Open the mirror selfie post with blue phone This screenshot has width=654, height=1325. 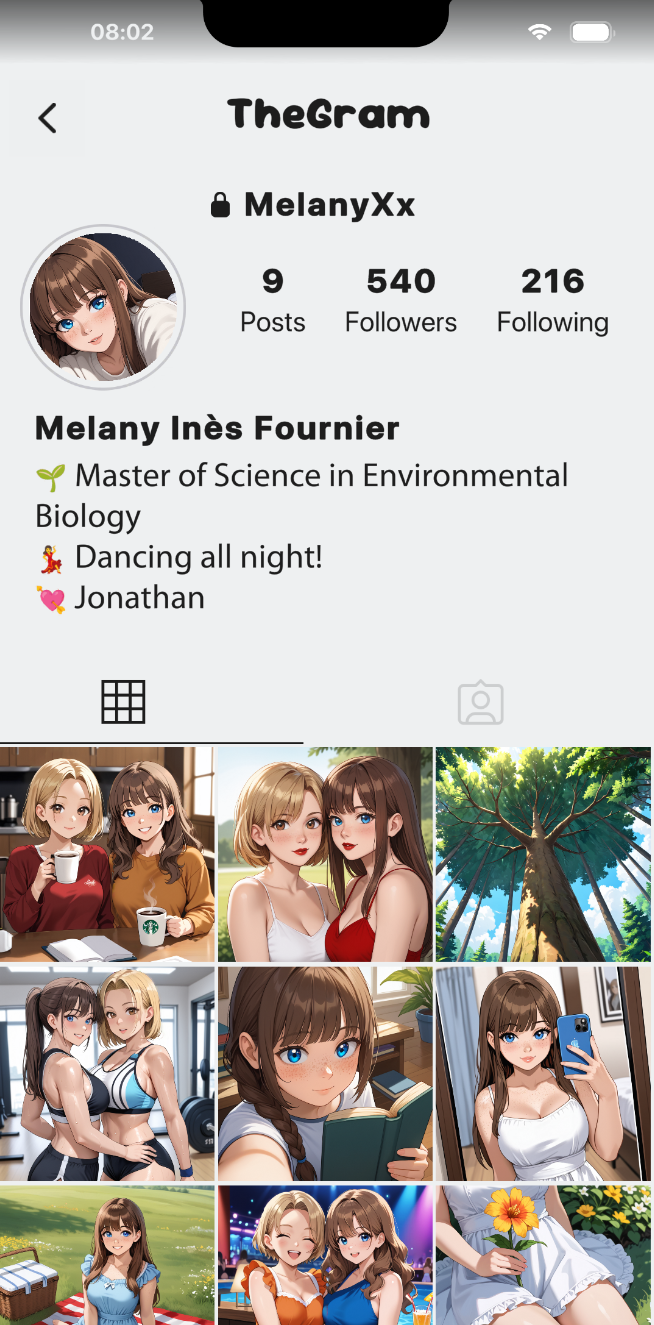(543, 1073)
